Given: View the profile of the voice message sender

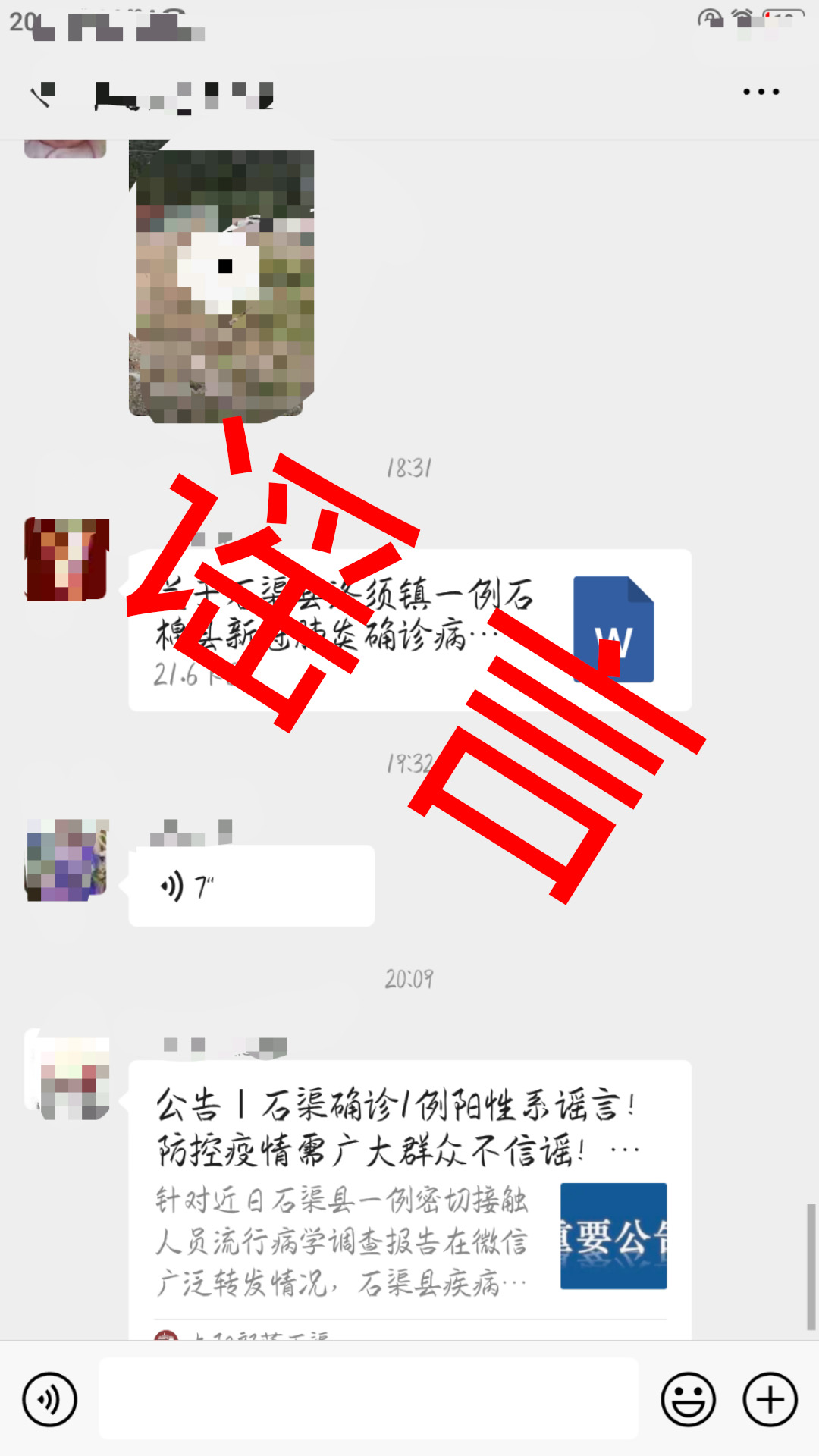Looking at the screenshot, I should point(67,859).
